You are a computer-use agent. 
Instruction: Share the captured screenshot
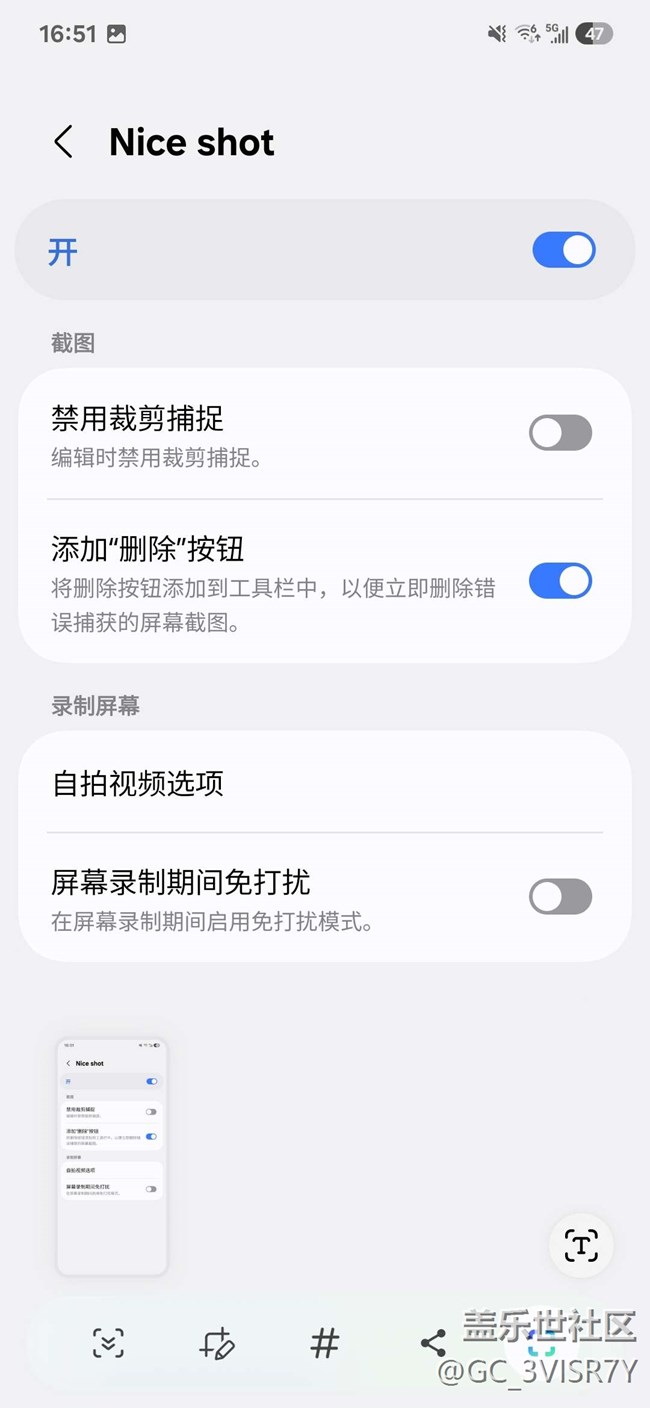point(433,1343)
